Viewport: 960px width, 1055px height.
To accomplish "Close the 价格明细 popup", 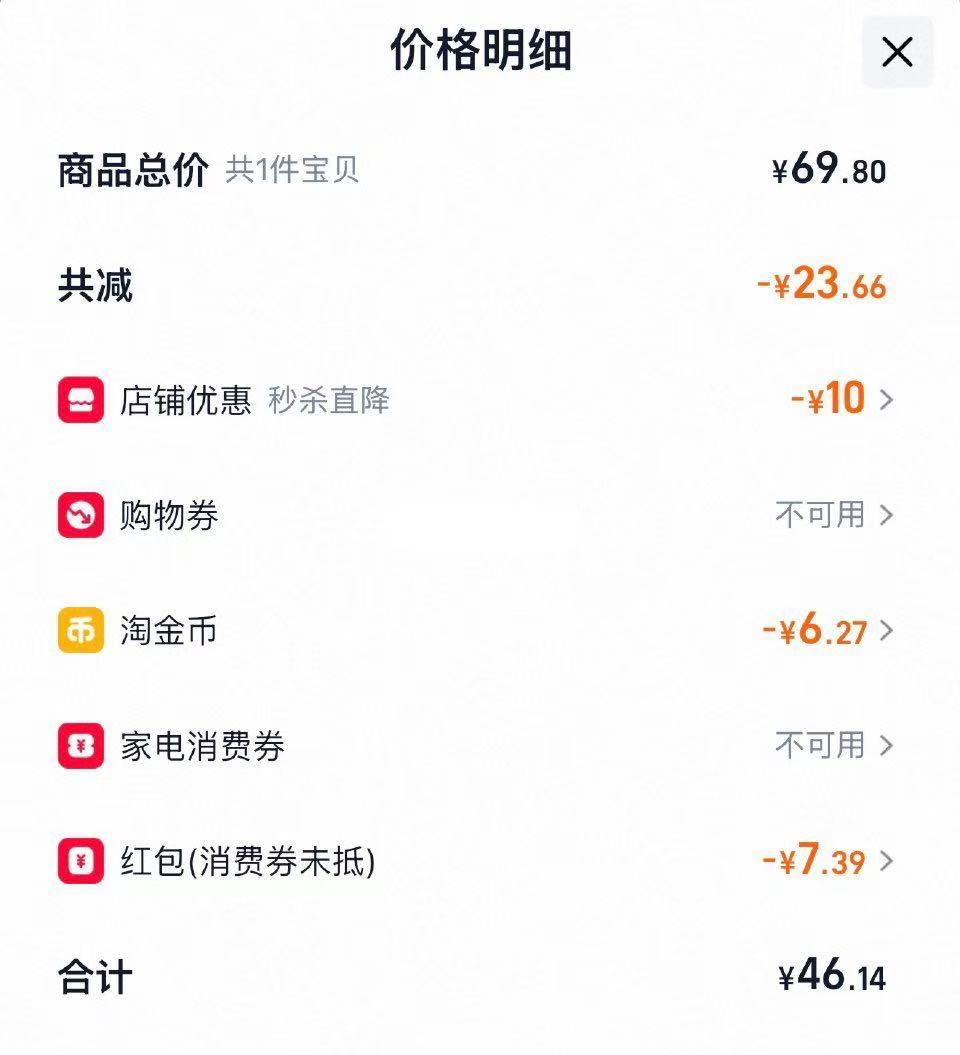I will point(895,52).
